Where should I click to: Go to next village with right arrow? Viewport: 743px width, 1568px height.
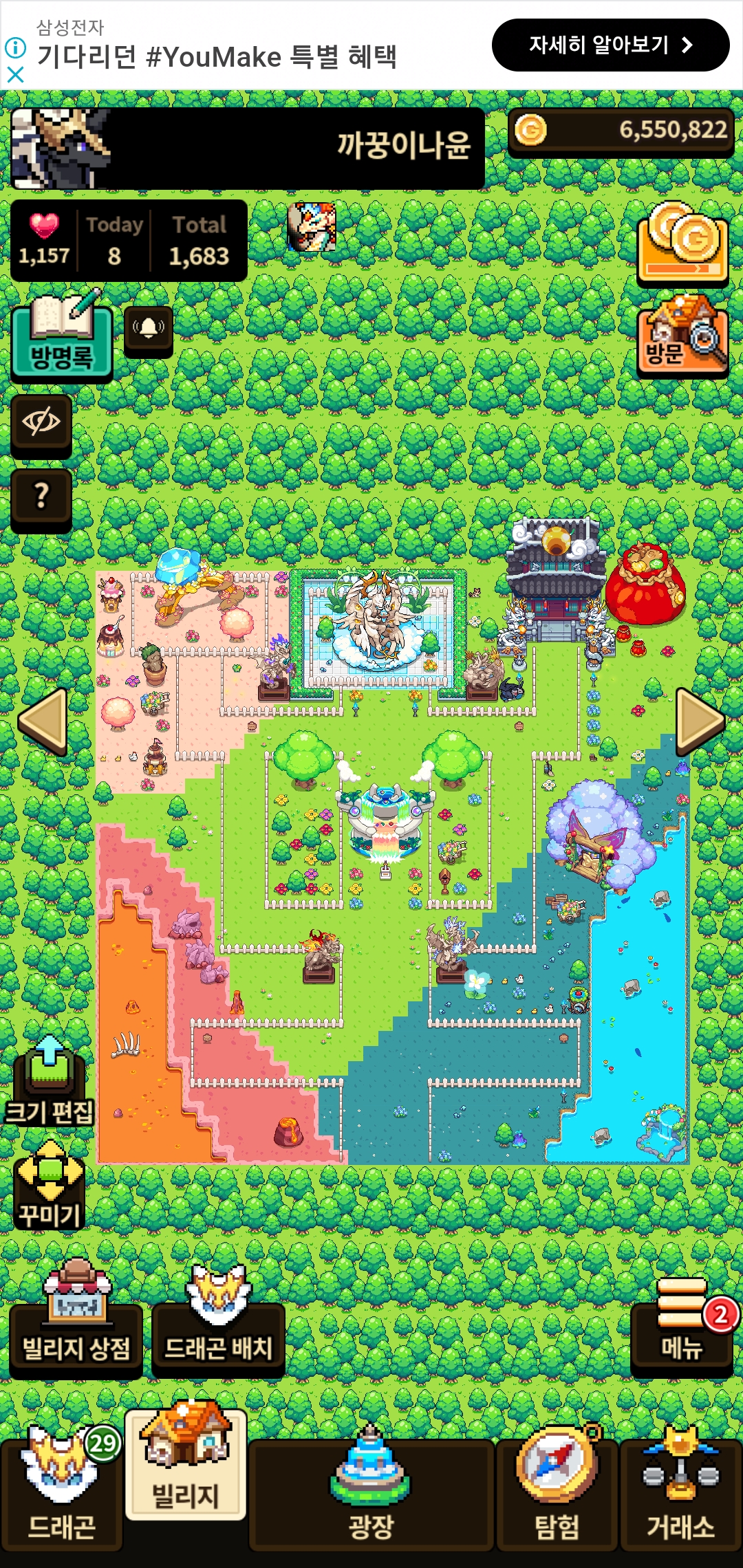699,721
